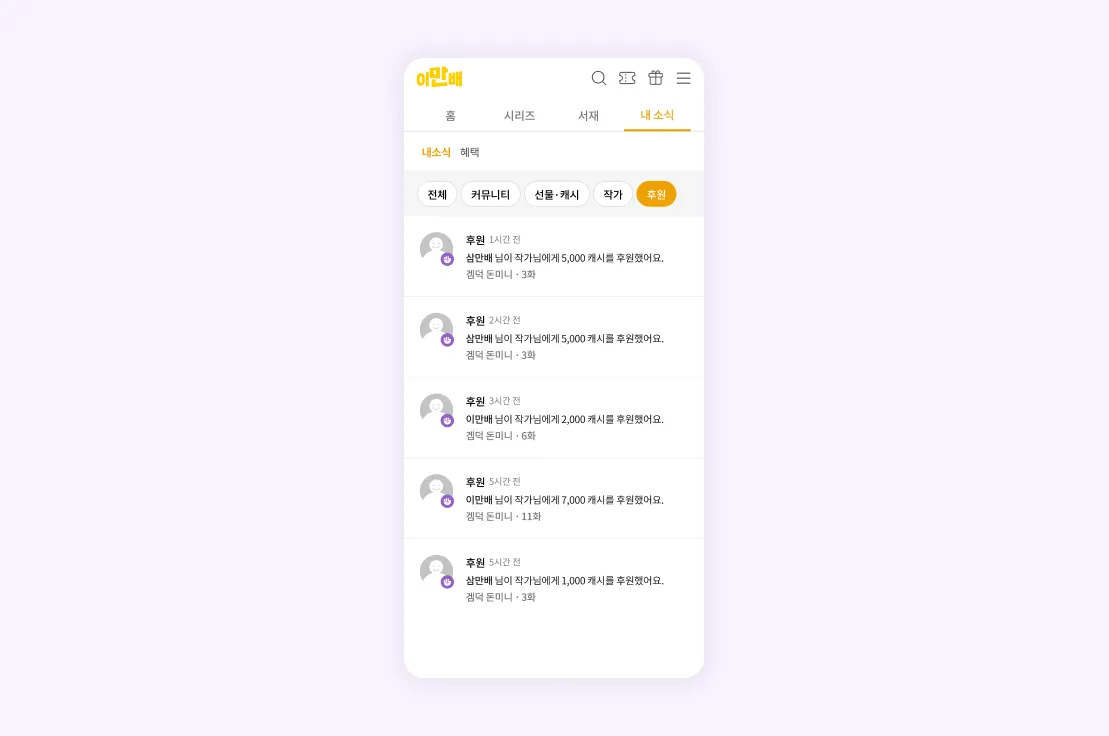Viewport: 1109px width, 736px height.
Task: Select the 내 소식 tab
Action: click(657, 115)
